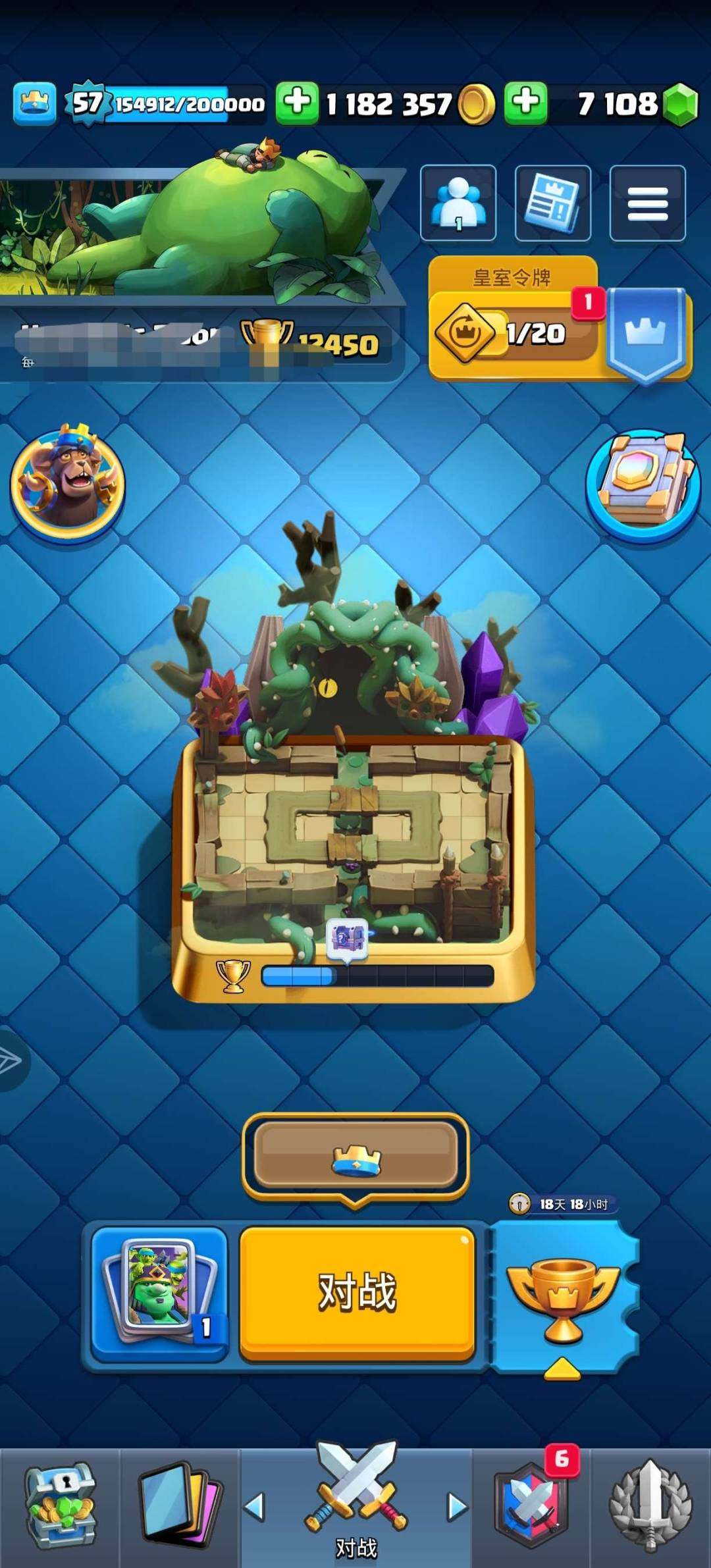
Task: Open the 皇室令牌 royal pass banner
Action: [x=513, y=319]
